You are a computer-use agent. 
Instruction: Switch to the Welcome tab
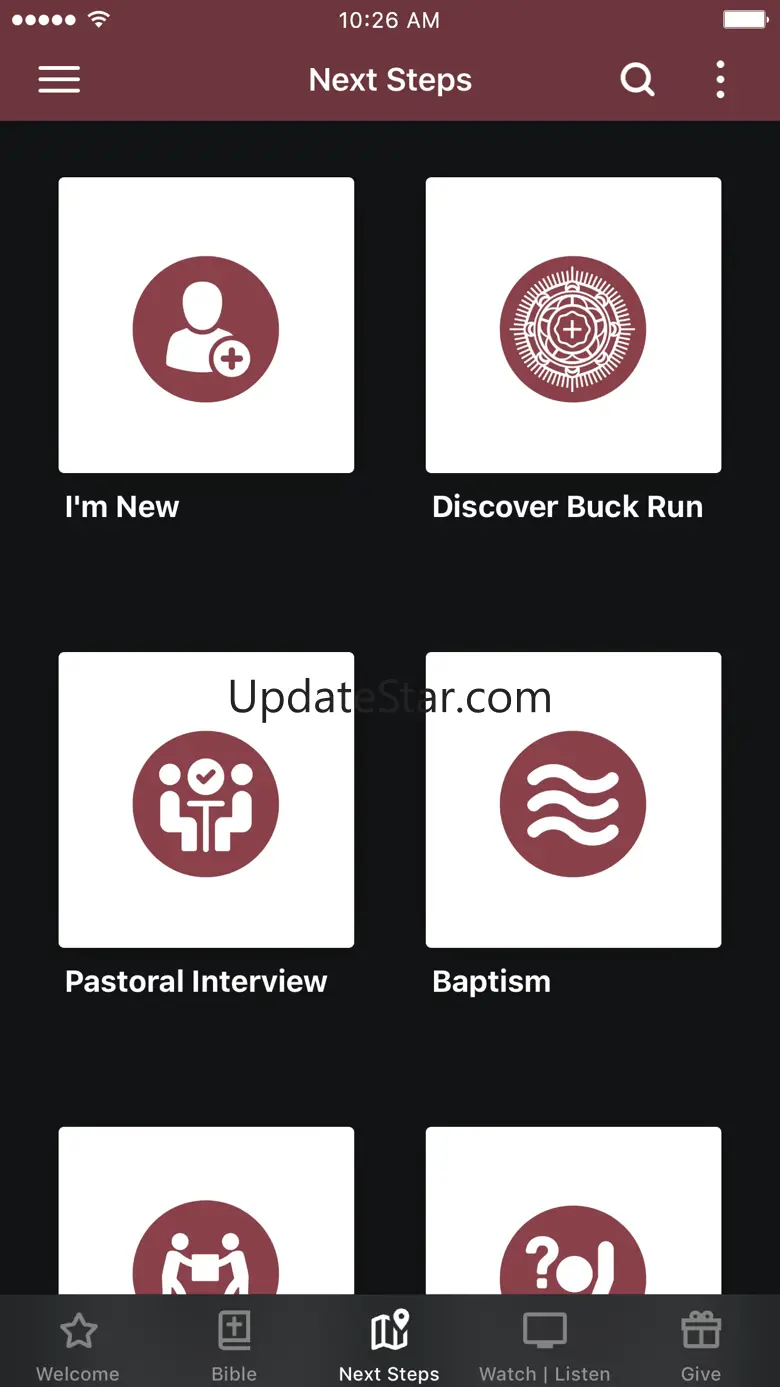pyautogui.click(x=78, y=1345)
